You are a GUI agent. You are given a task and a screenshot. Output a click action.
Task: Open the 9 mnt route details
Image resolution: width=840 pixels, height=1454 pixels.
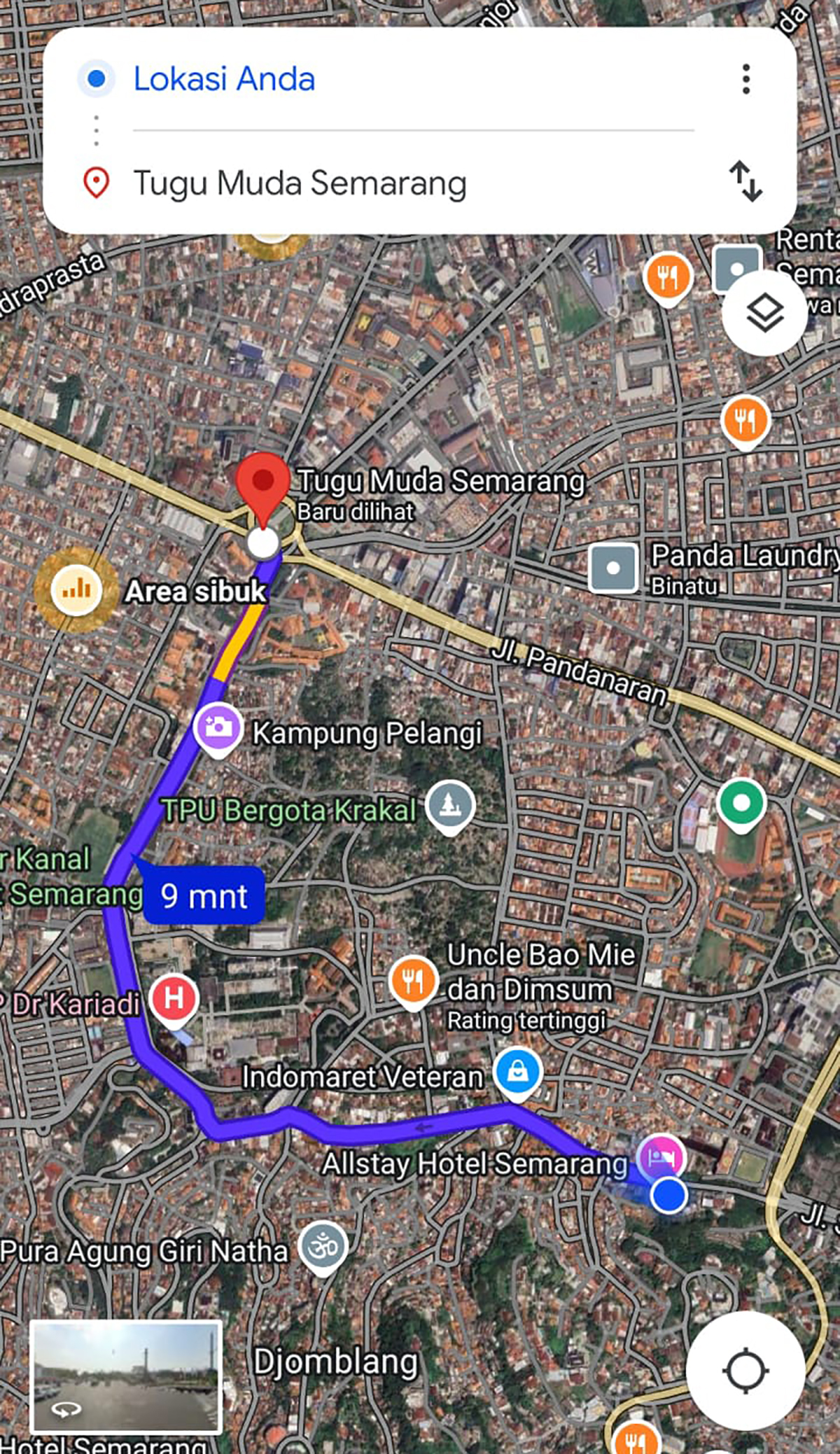[204, 895]
